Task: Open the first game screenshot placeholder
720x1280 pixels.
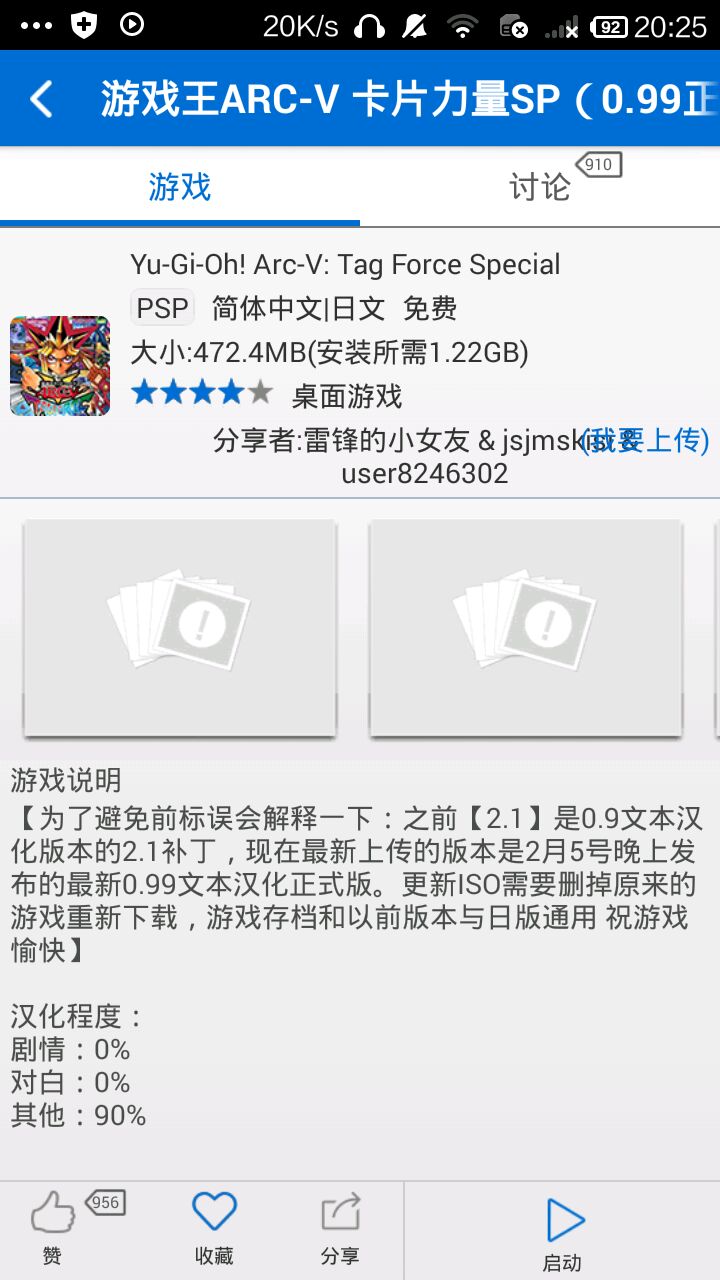Action: pyautogui.click(x=180, y=628)
